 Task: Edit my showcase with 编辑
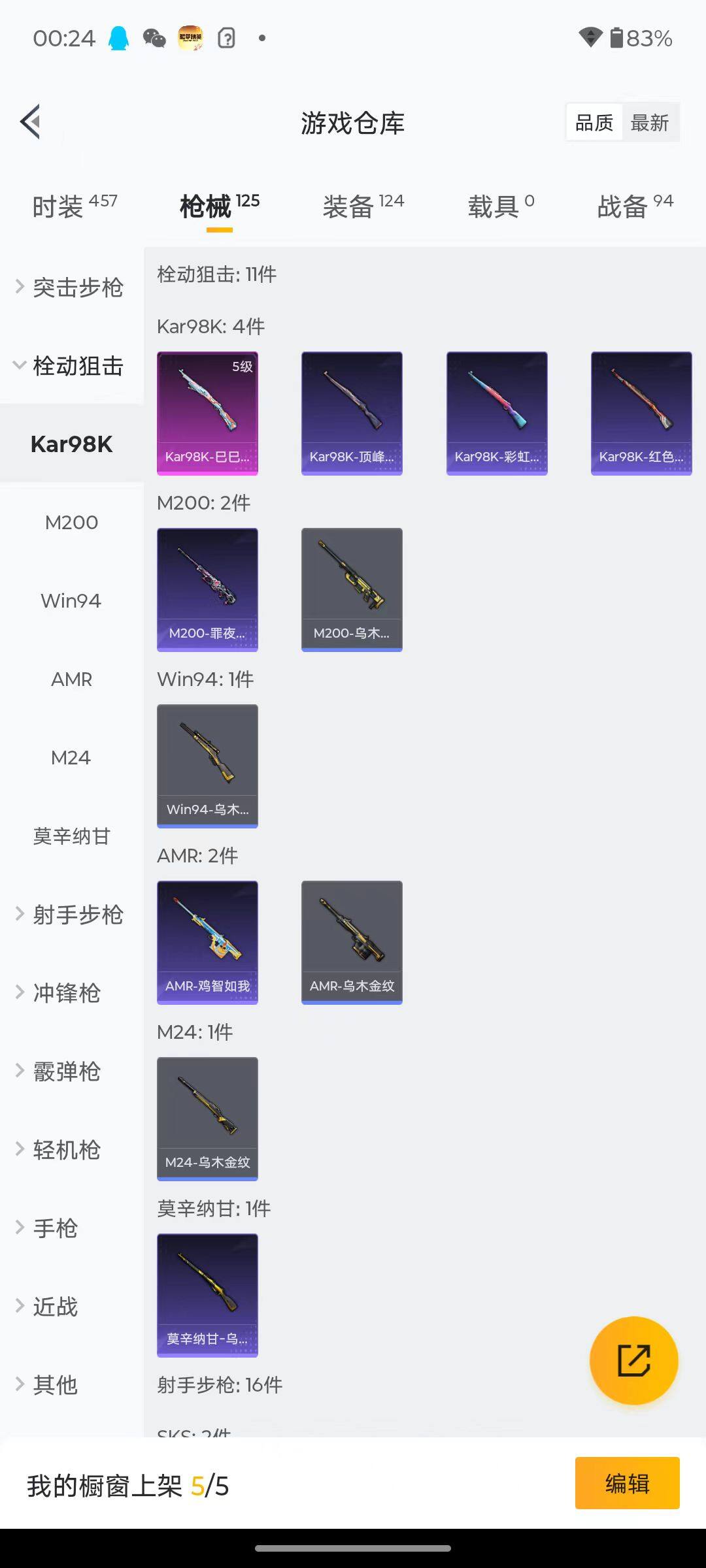(x=627, y=1483)
